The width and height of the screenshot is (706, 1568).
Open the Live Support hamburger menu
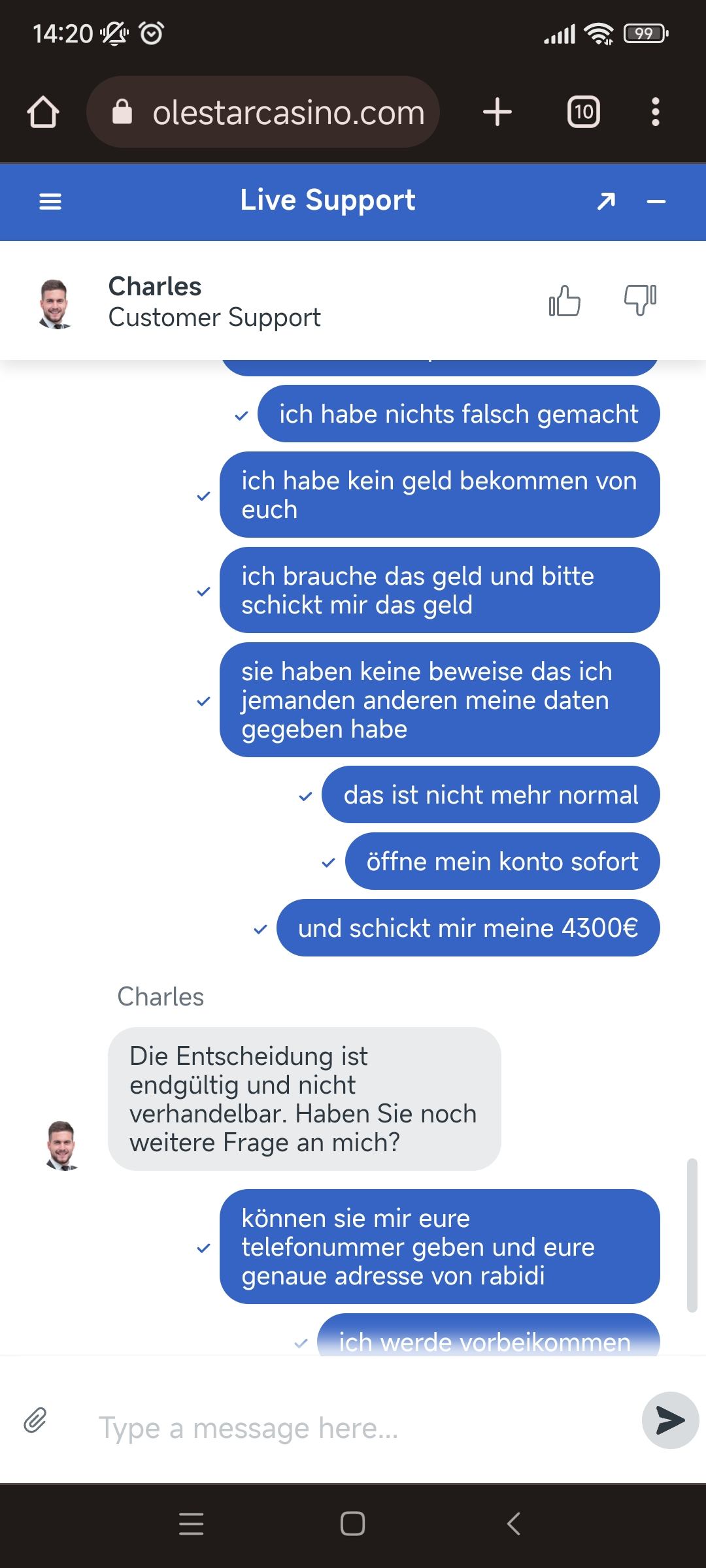(x=50, y=201)
